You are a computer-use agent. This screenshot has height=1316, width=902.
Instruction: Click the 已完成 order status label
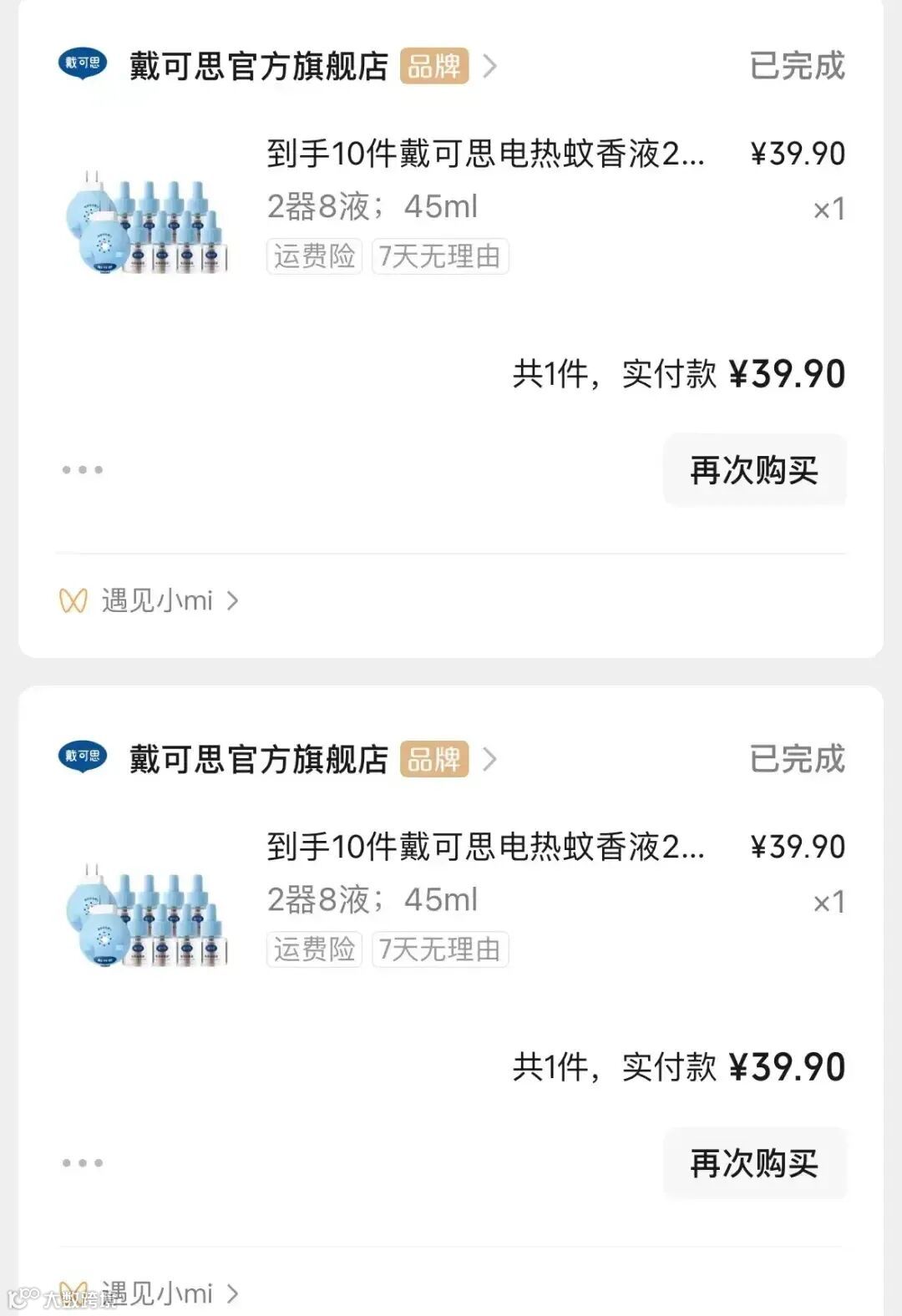tap(796, 68)
